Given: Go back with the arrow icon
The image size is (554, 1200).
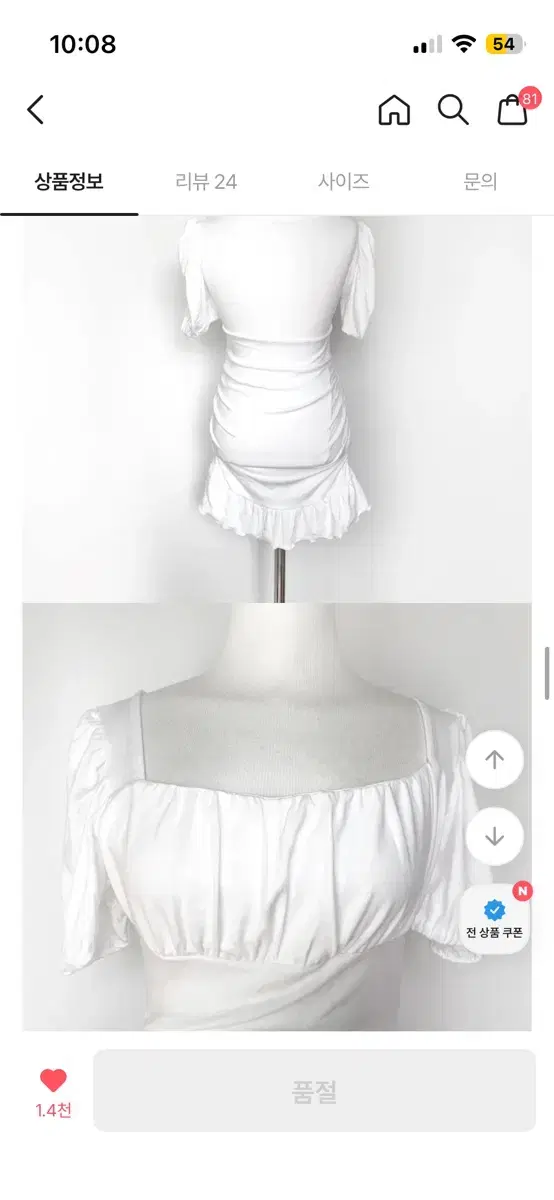Looking at the screenshot, I should coord(36,110).
